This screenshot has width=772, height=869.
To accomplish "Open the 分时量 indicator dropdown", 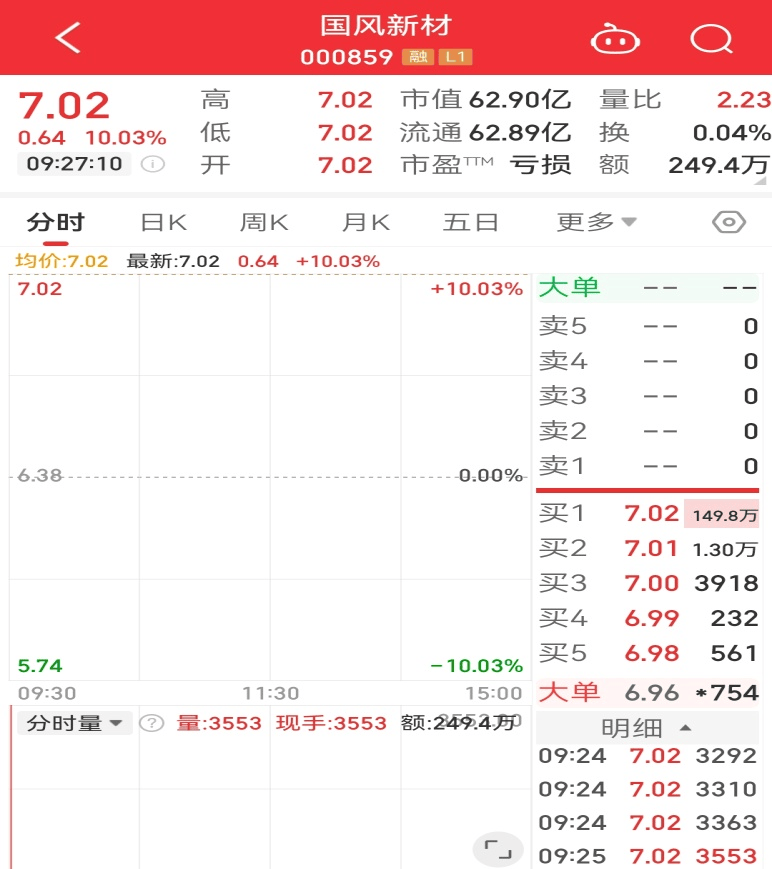I will (75, 723).
